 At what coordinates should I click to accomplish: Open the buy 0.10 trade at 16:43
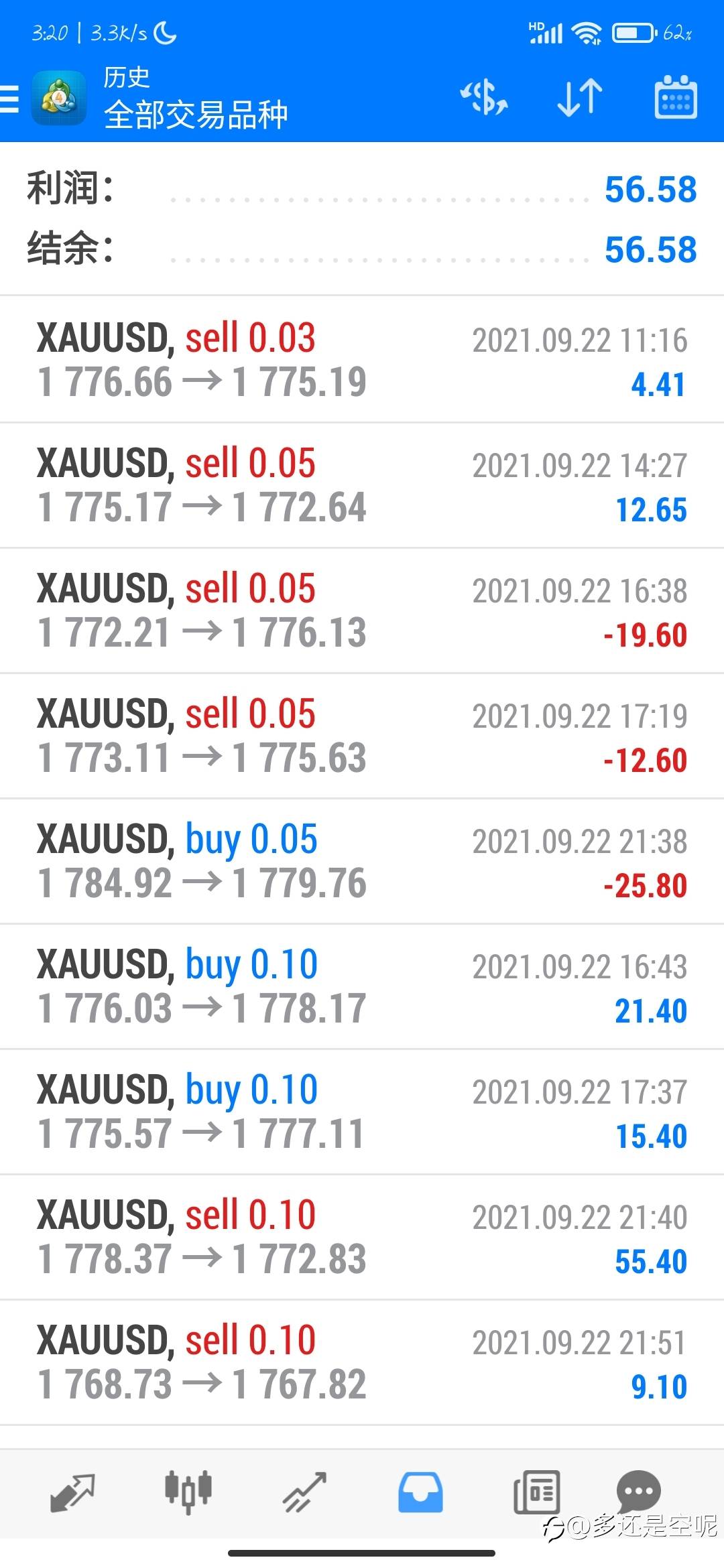pos(362,986)
